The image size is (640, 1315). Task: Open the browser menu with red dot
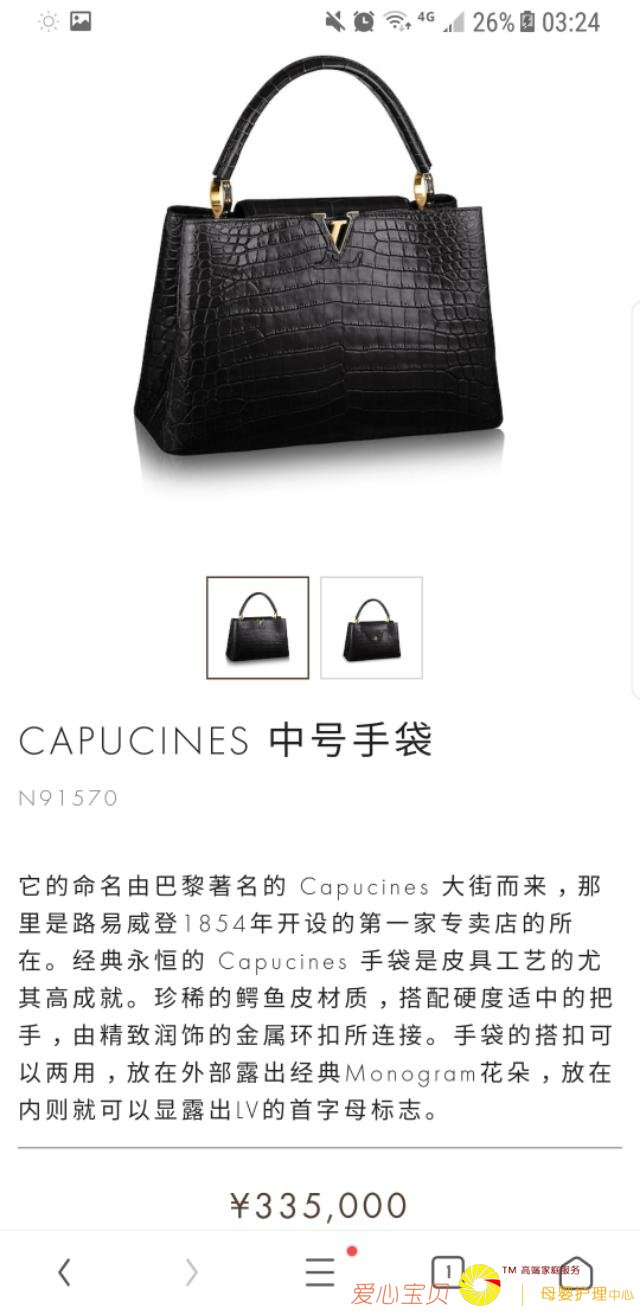(x=320, y=1272)
